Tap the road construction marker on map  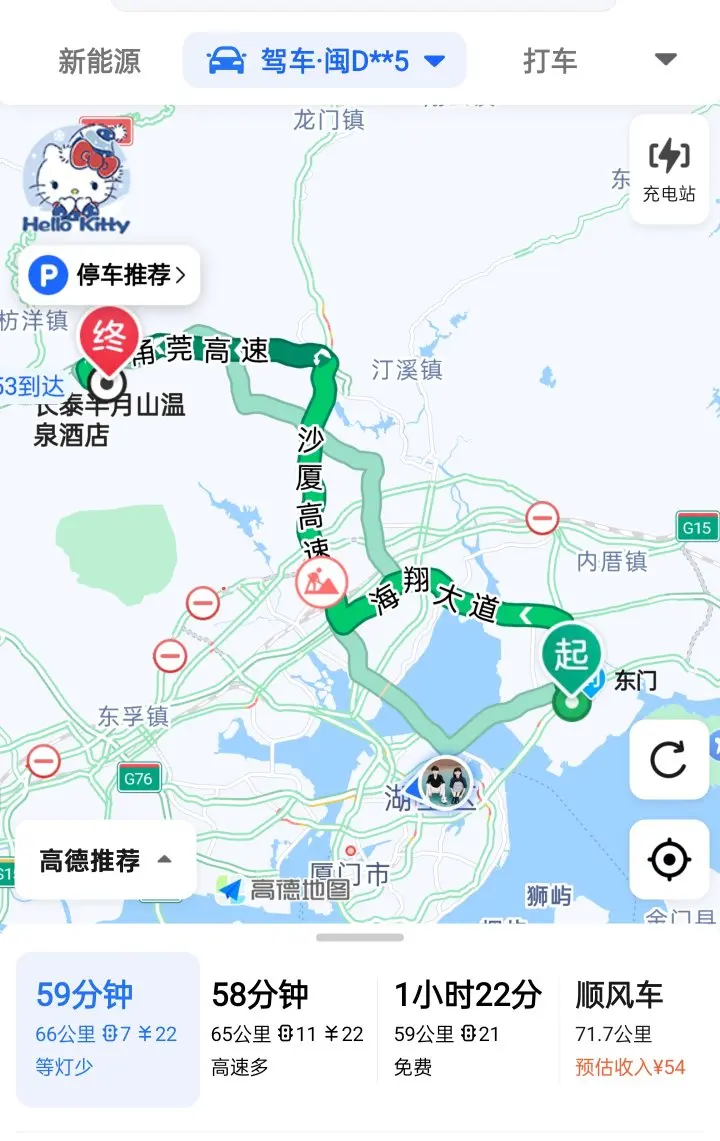[x=321, y=582]
